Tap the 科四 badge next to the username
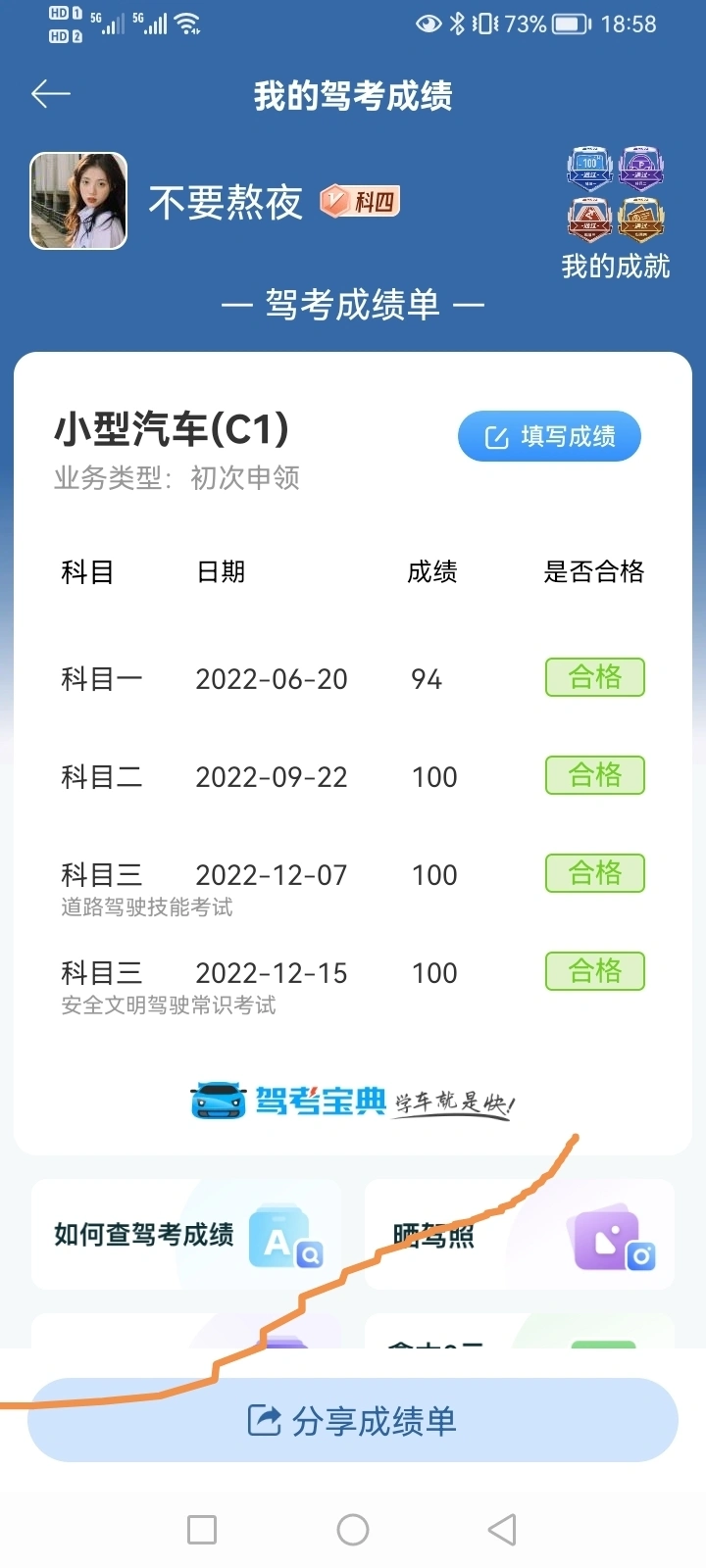706x1568 pixels. [x=360, y=201]
